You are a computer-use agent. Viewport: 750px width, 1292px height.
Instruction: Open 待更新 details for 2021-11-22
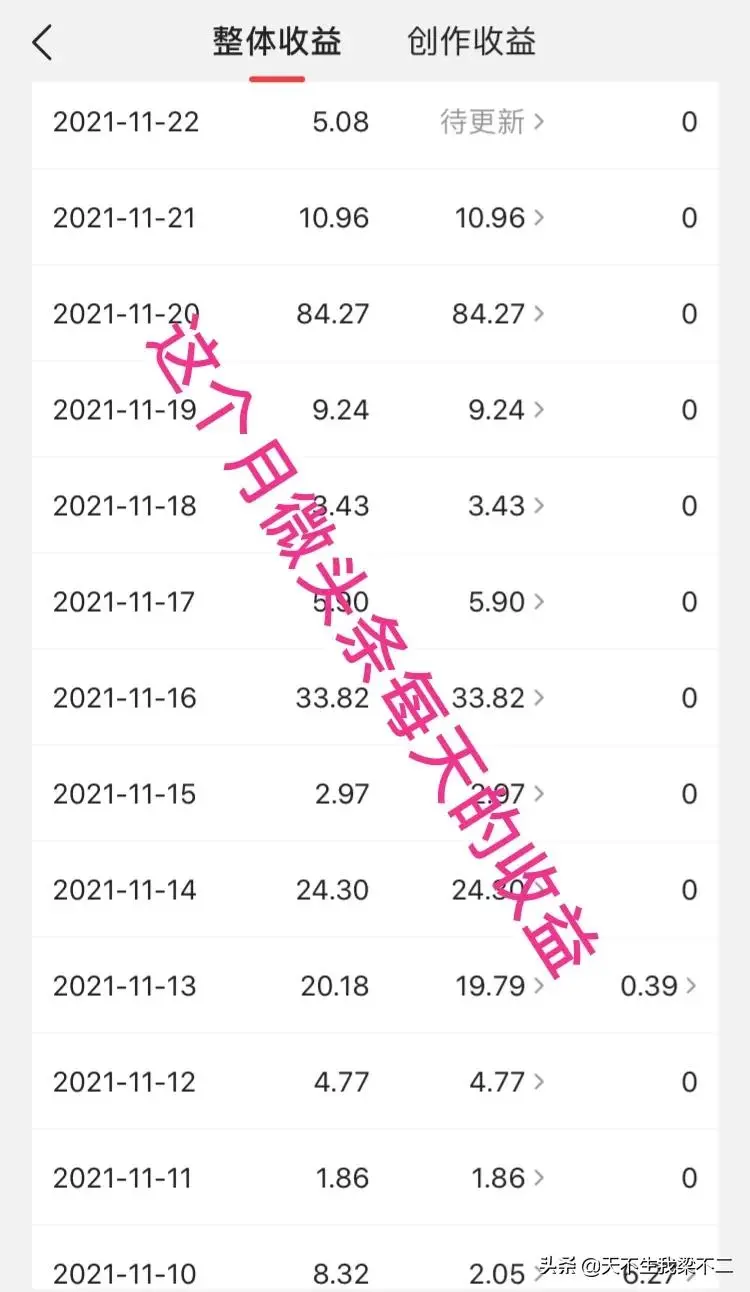click(492, 122)
